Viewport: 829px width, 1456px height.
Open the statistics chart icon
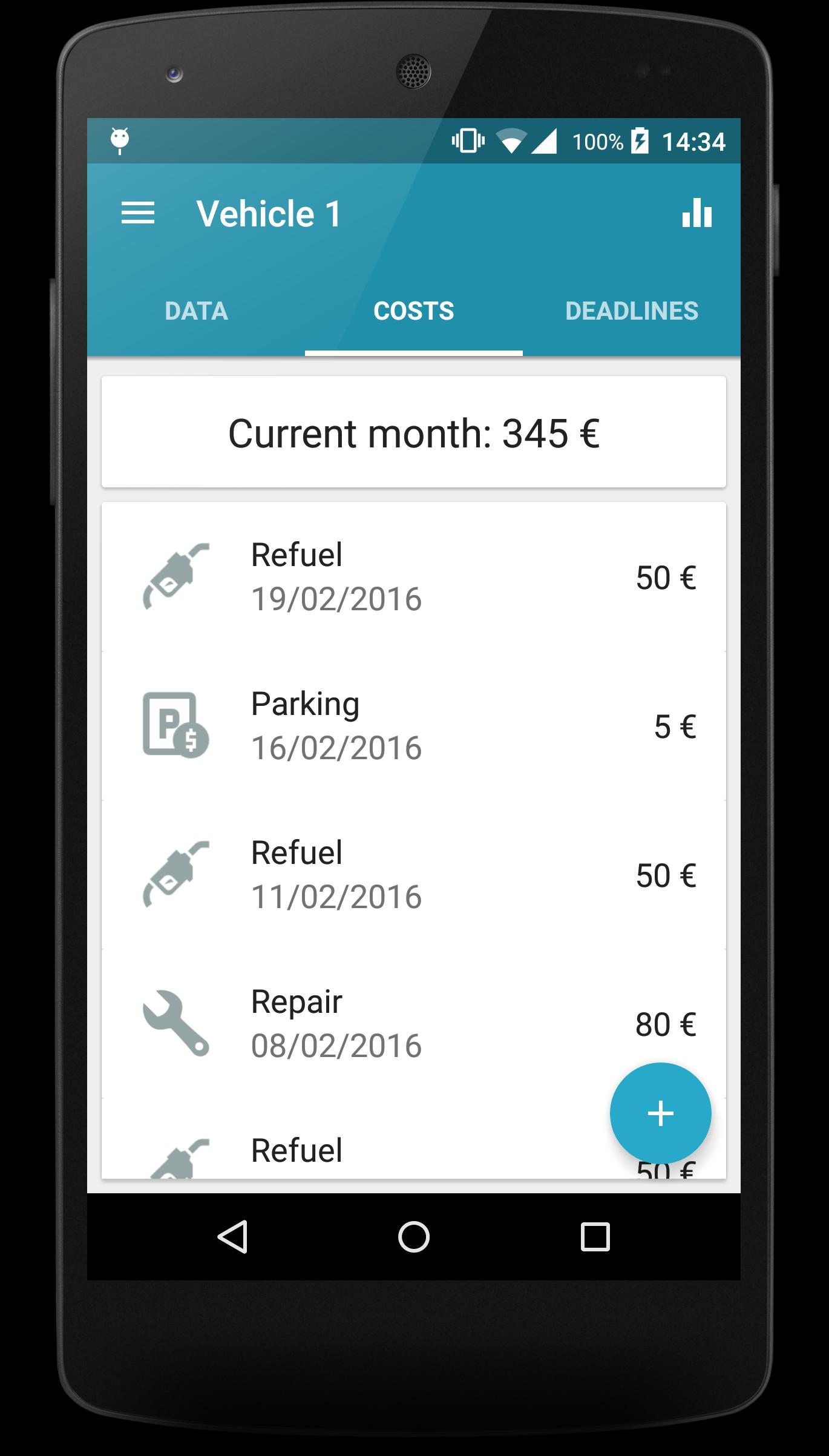pos(696,214)
